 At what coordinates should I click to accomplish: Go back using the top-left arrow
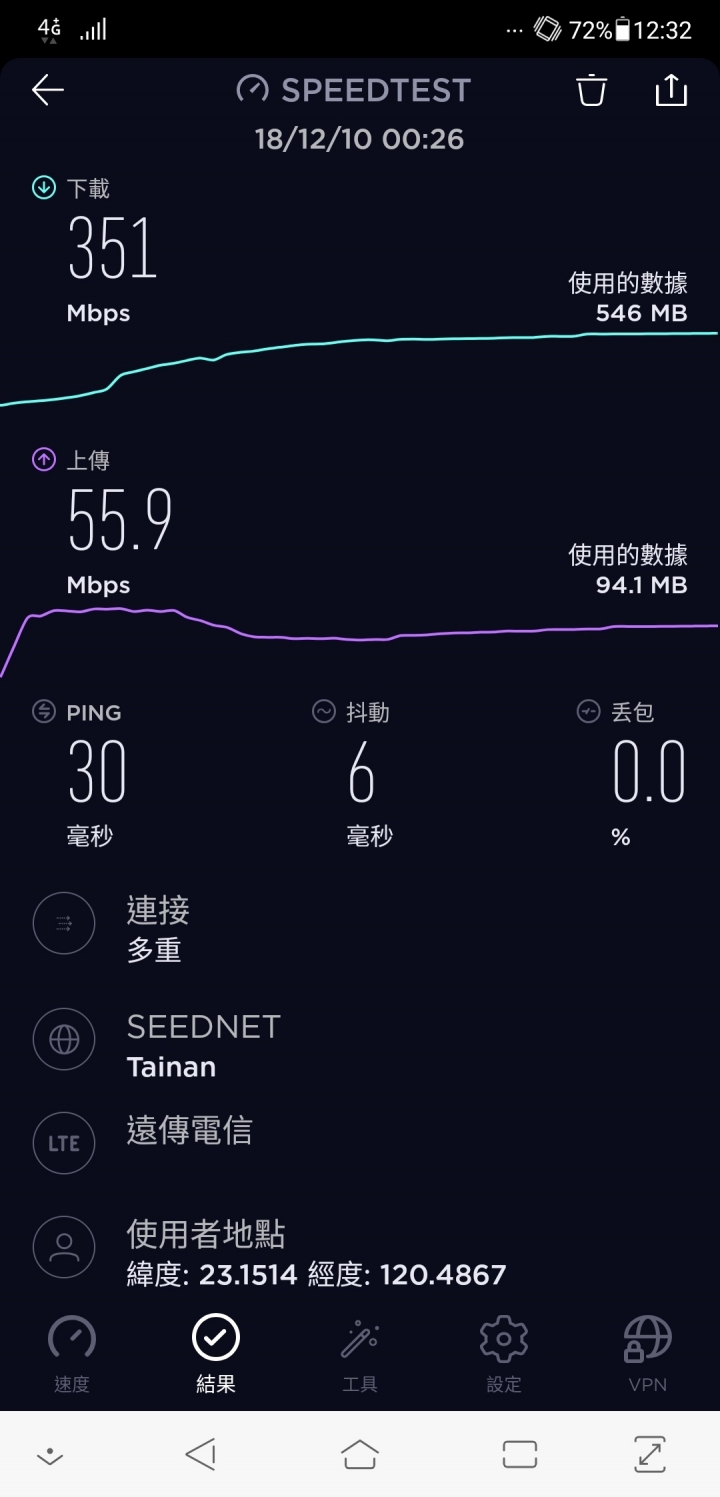[48, 90]
